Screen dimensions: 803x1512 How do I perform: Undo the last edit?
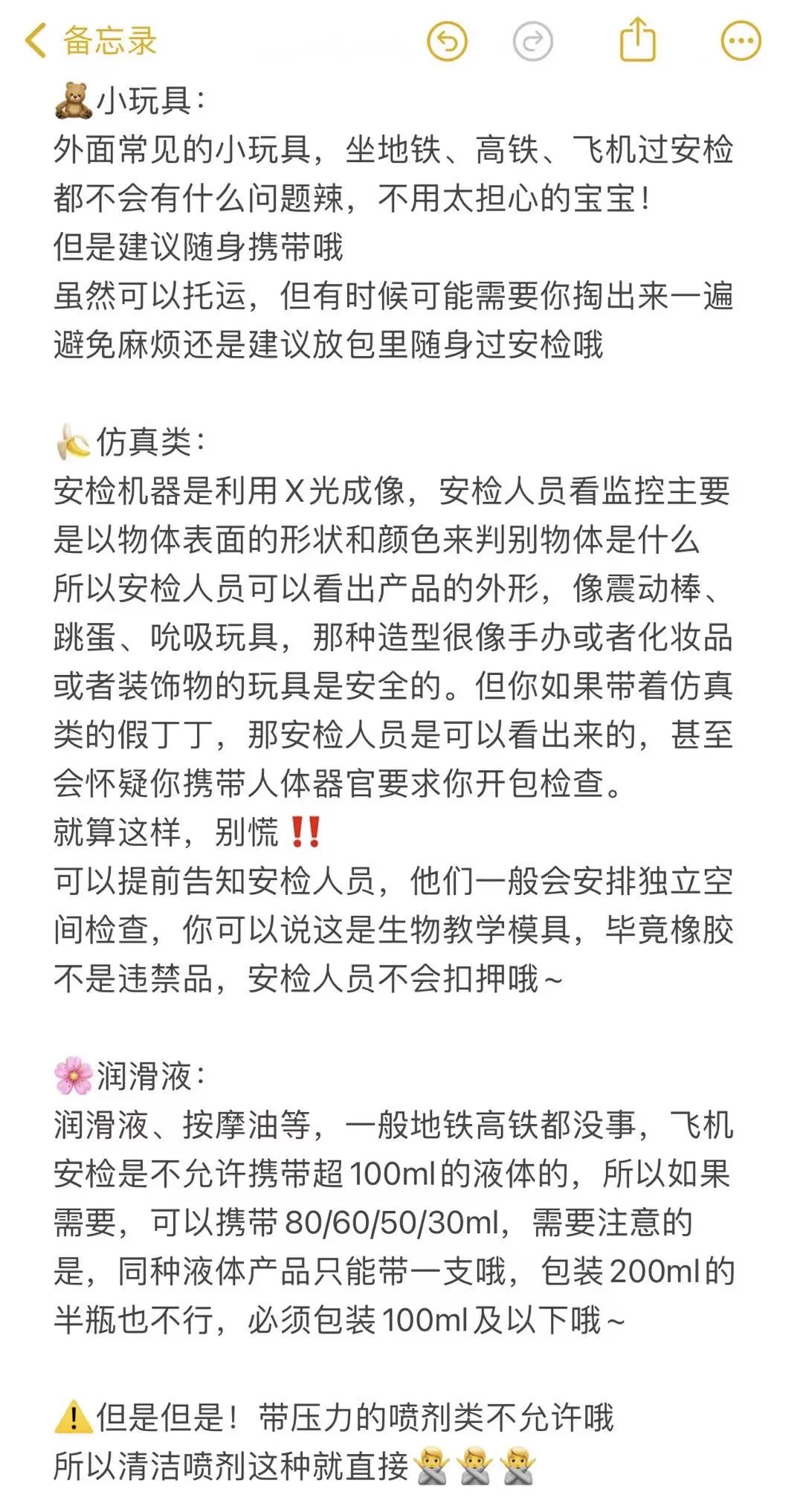pos(447,41)
